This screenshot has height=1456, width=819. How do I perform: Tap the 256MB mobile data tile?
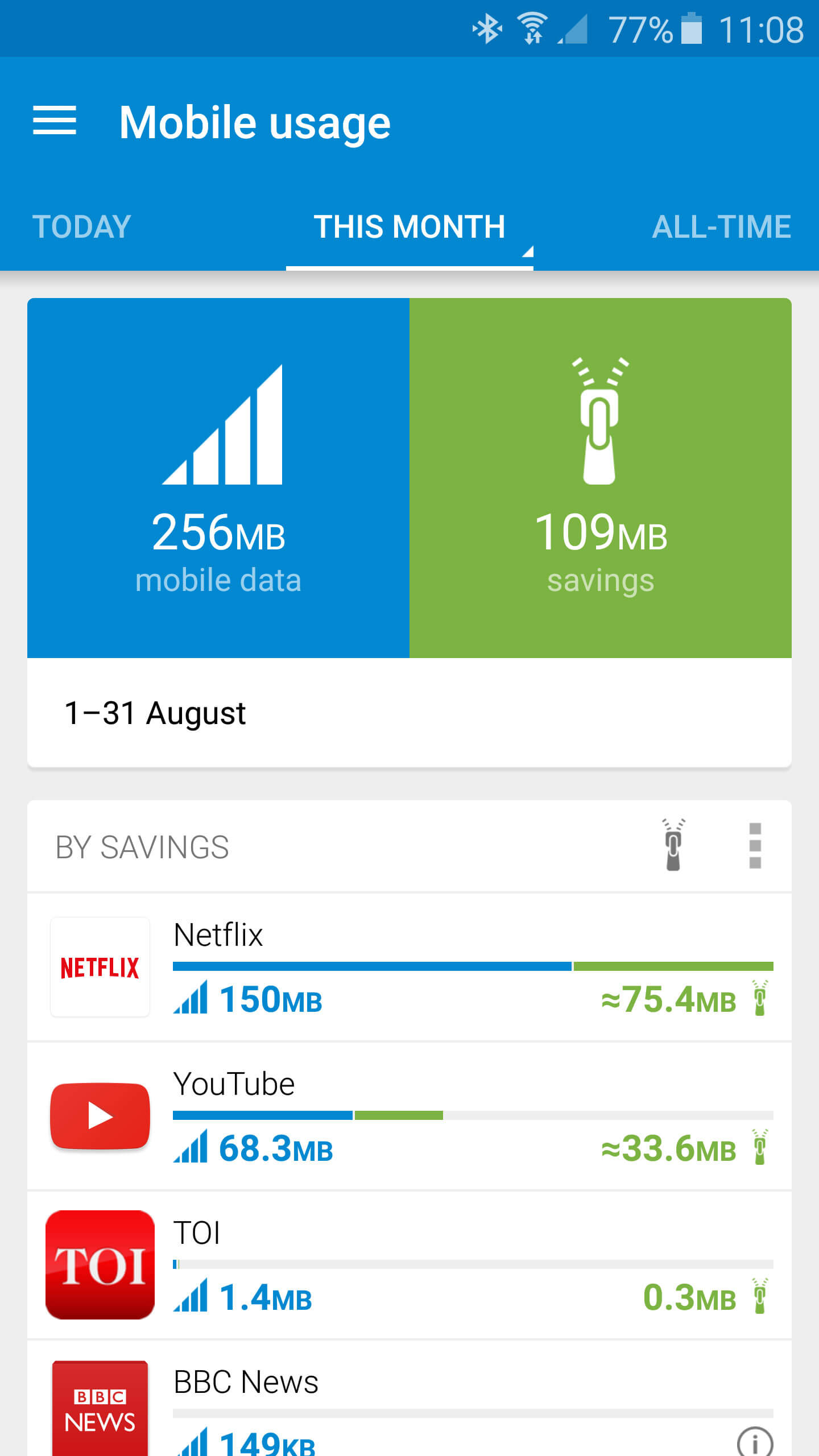(x=218, y=478)
